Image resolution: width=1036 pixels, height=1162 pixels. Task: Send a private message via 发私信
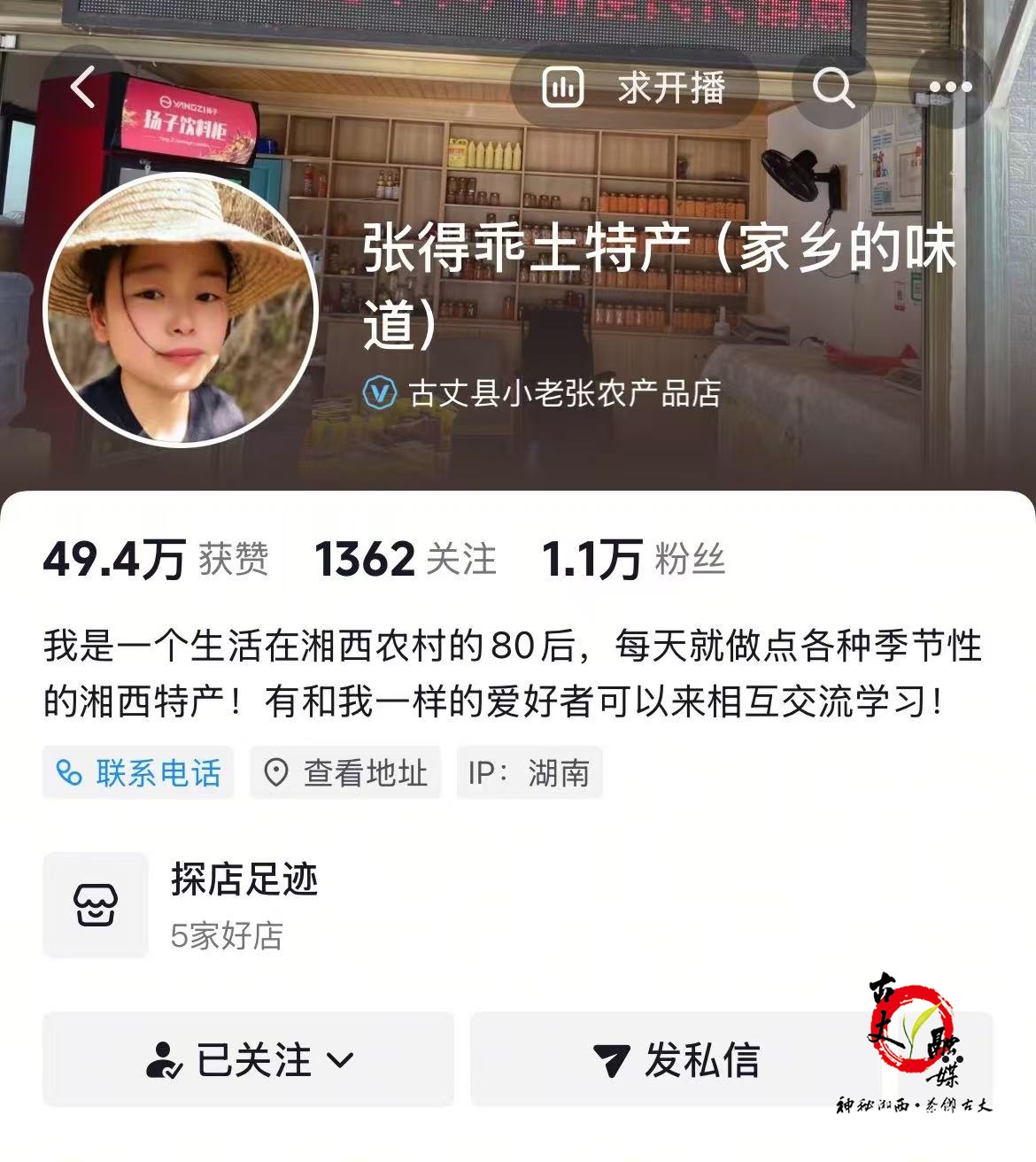[678, 1060]
